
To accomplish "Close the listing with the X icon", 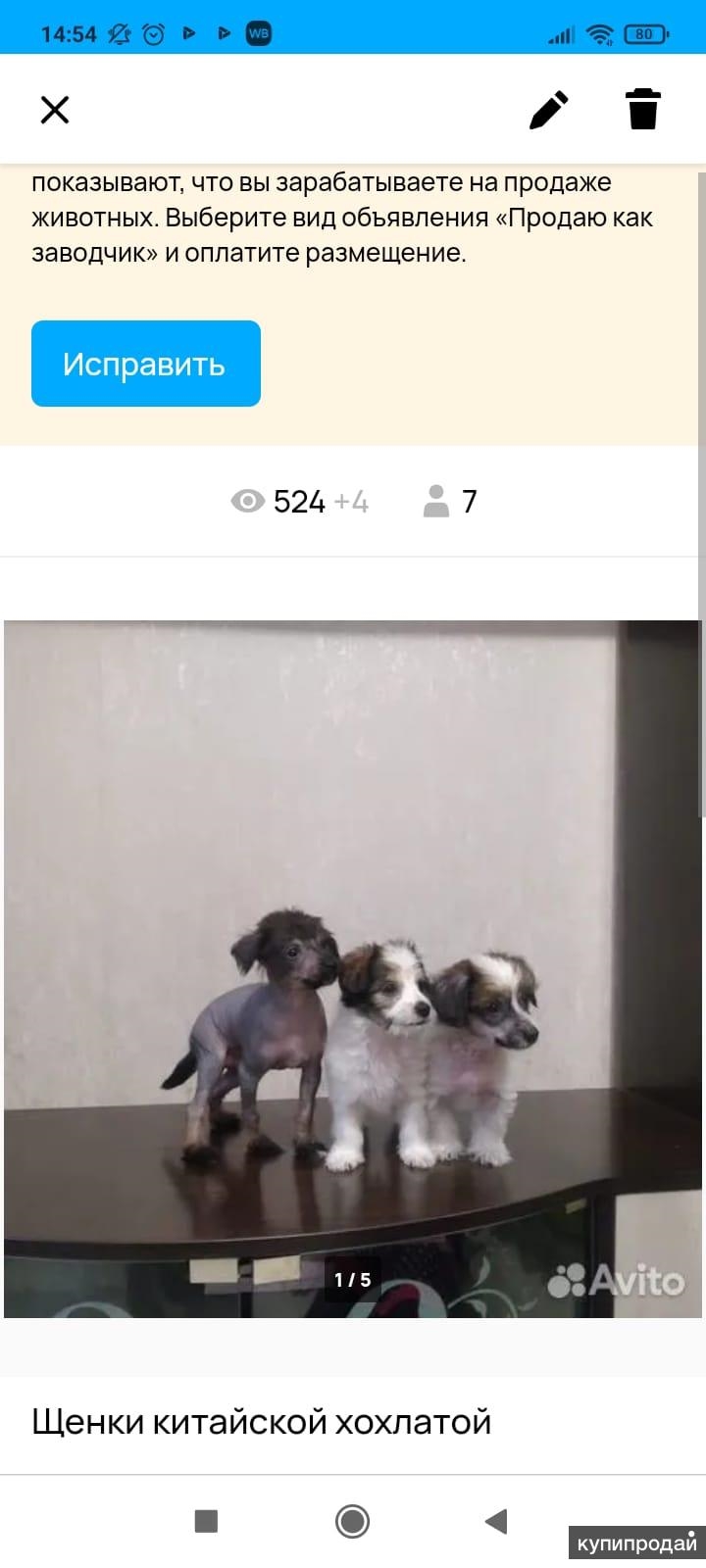I will click(55, 110).
